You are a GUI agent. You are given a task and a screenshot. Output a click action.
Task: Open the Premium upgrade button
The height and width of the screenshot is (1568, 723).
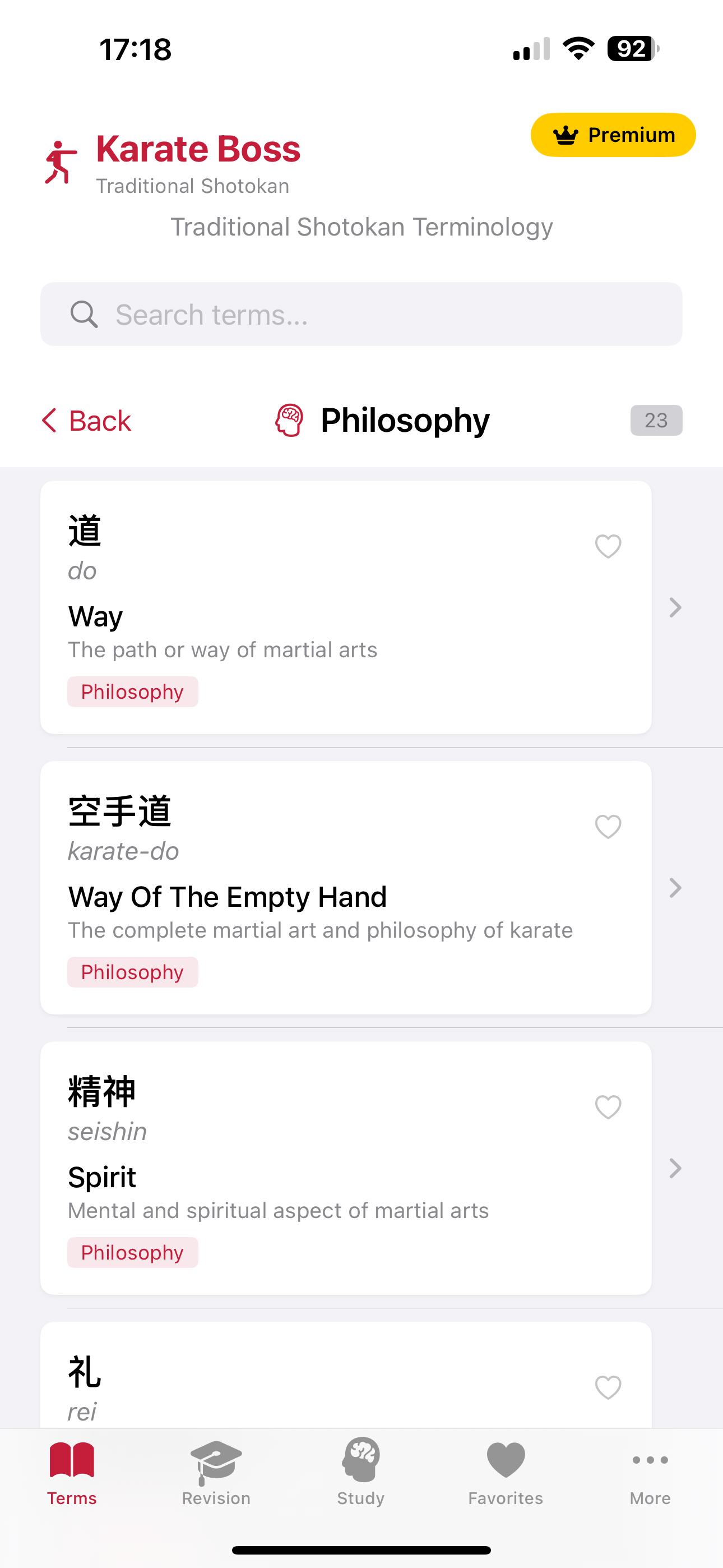tap(613, 135)
